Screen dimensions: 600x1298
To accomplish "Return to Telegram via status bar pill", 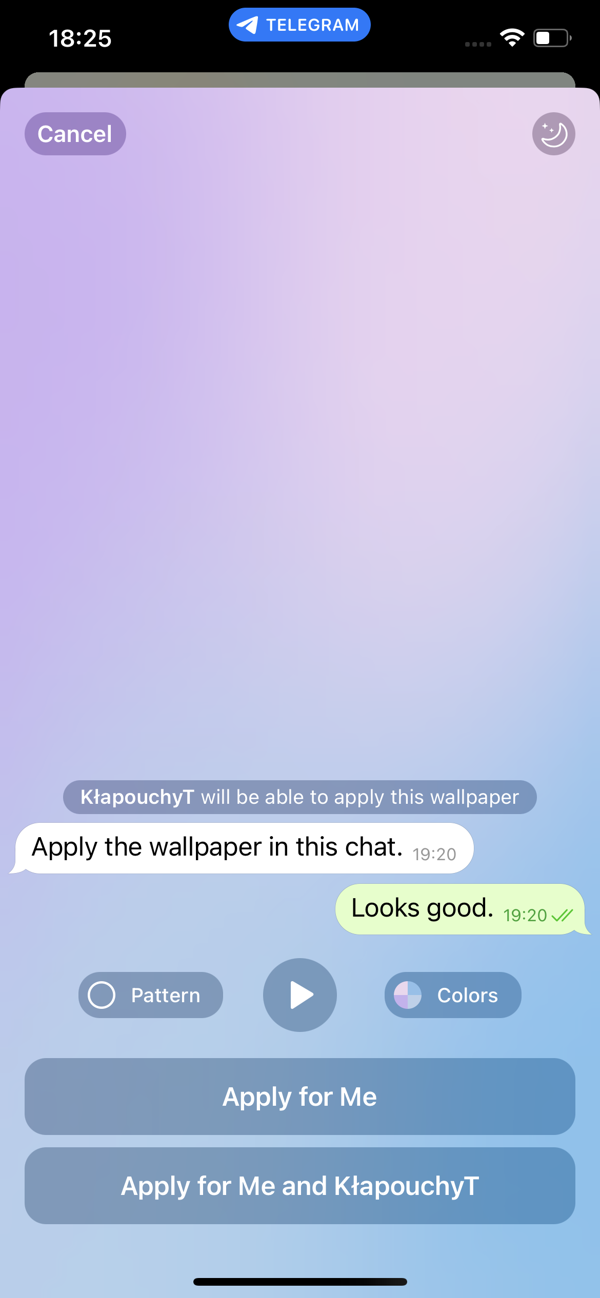I will pos(300,26).
